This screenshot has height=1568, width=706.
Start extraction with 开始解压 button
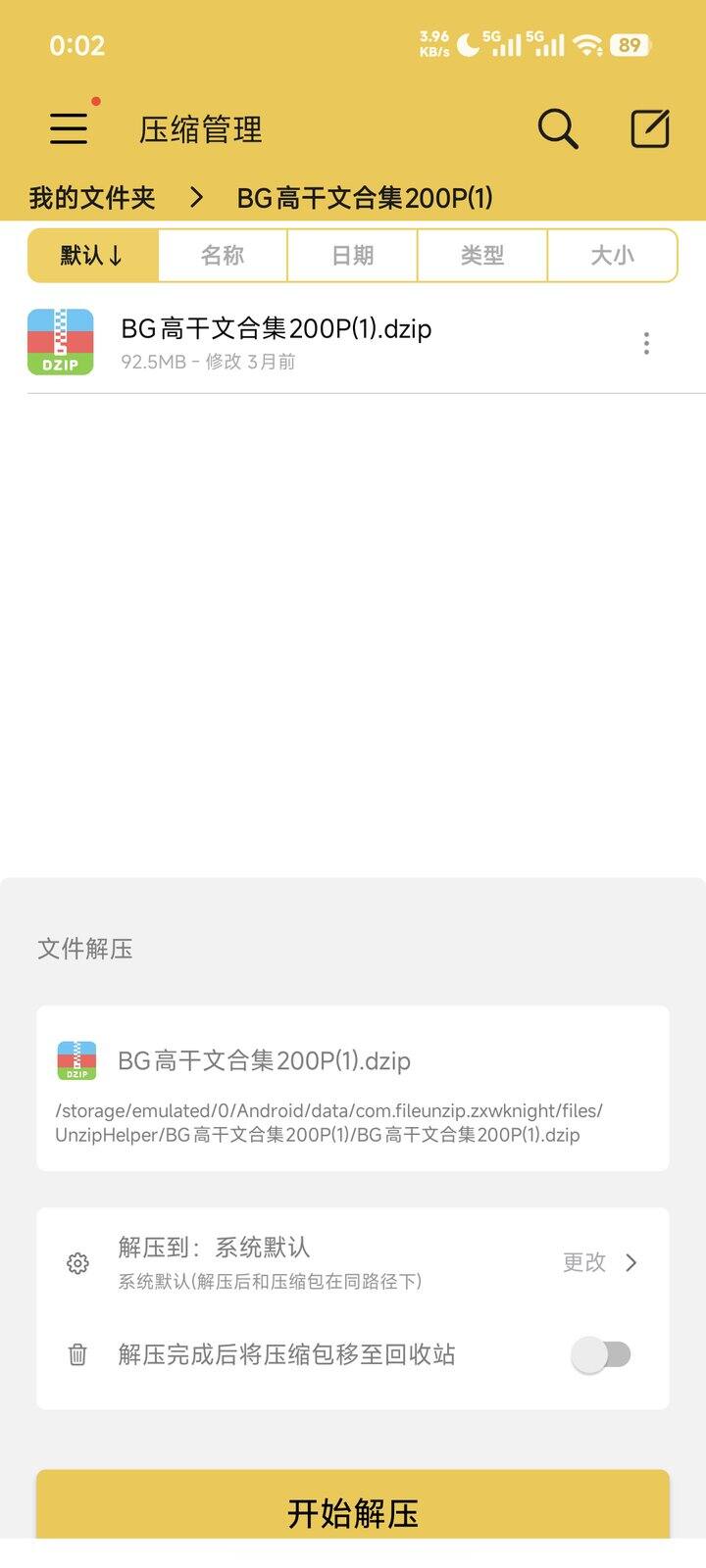[x=353, y=1512]
